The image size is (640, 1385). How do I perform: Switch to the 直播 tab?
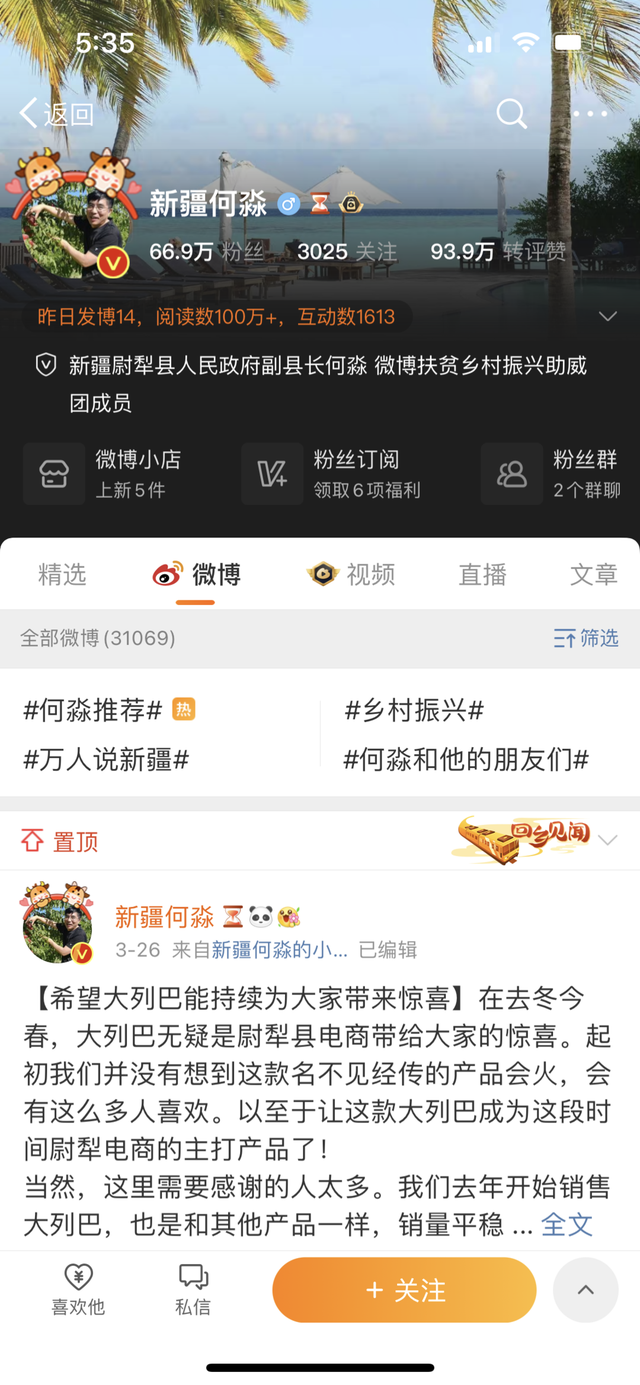coord(482,575)
